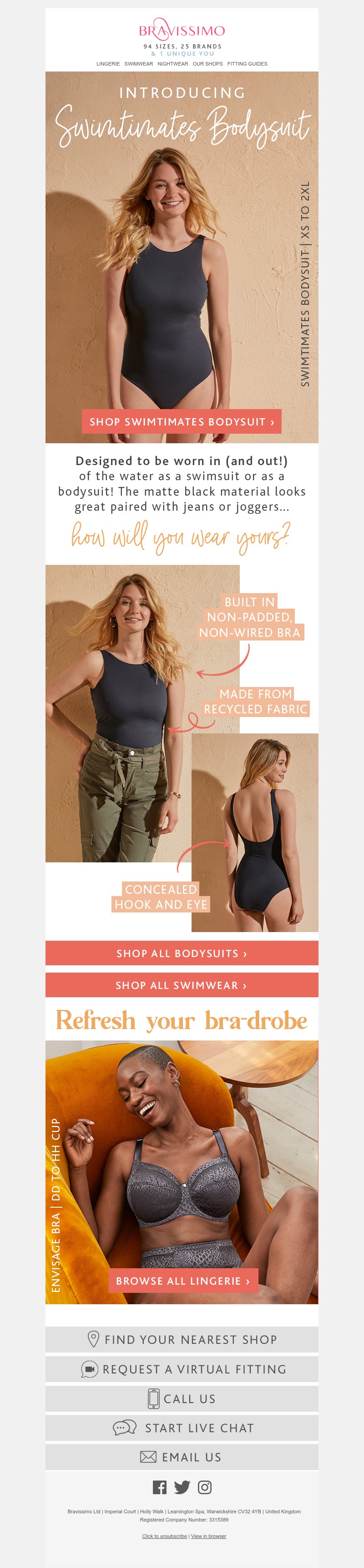Open the Instagram icon
The height and width of the screenshot is (1568, 364).
click(x=205, y=1488)
